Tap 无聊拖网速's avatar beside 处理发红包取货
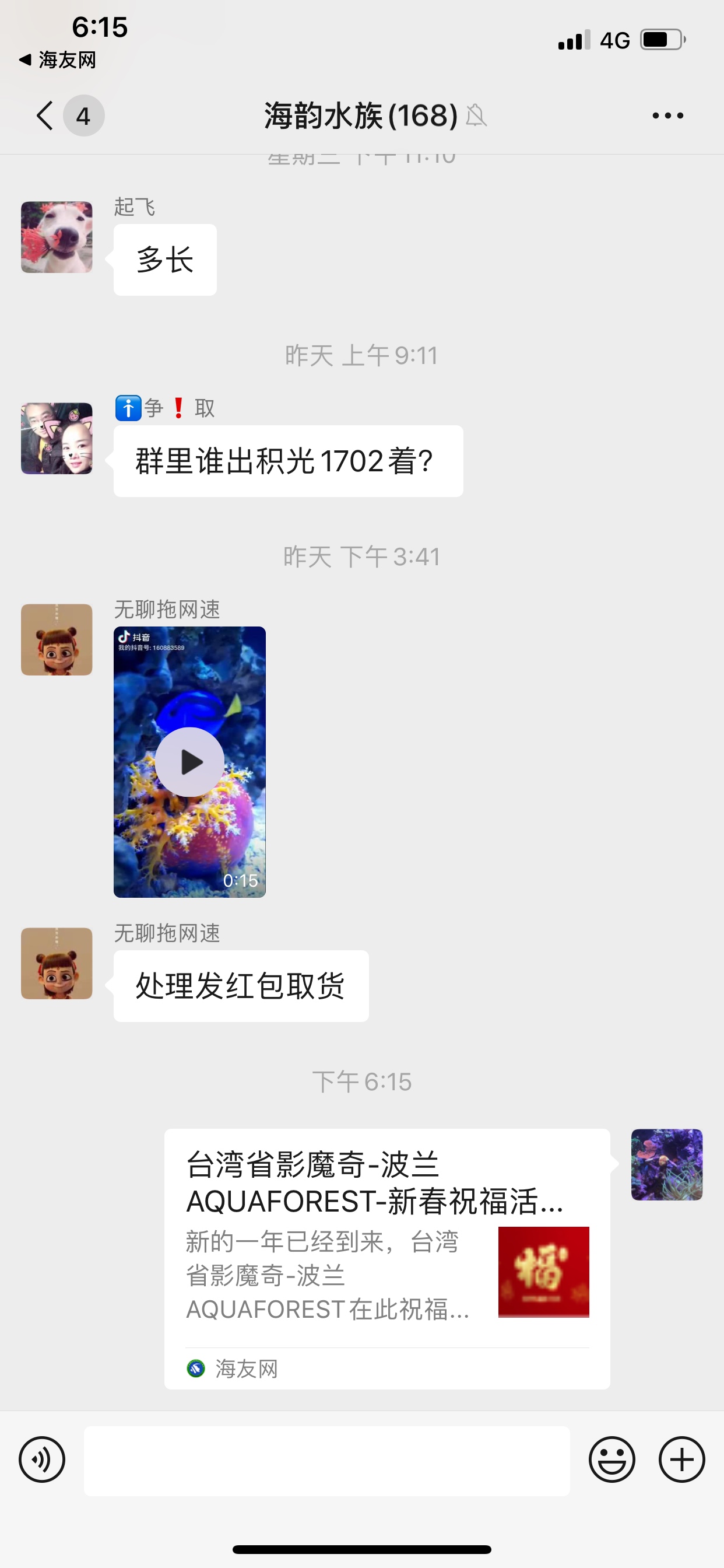Image resolution: width=724 pixels, height=1568 pixels. [x=57, y=964]
